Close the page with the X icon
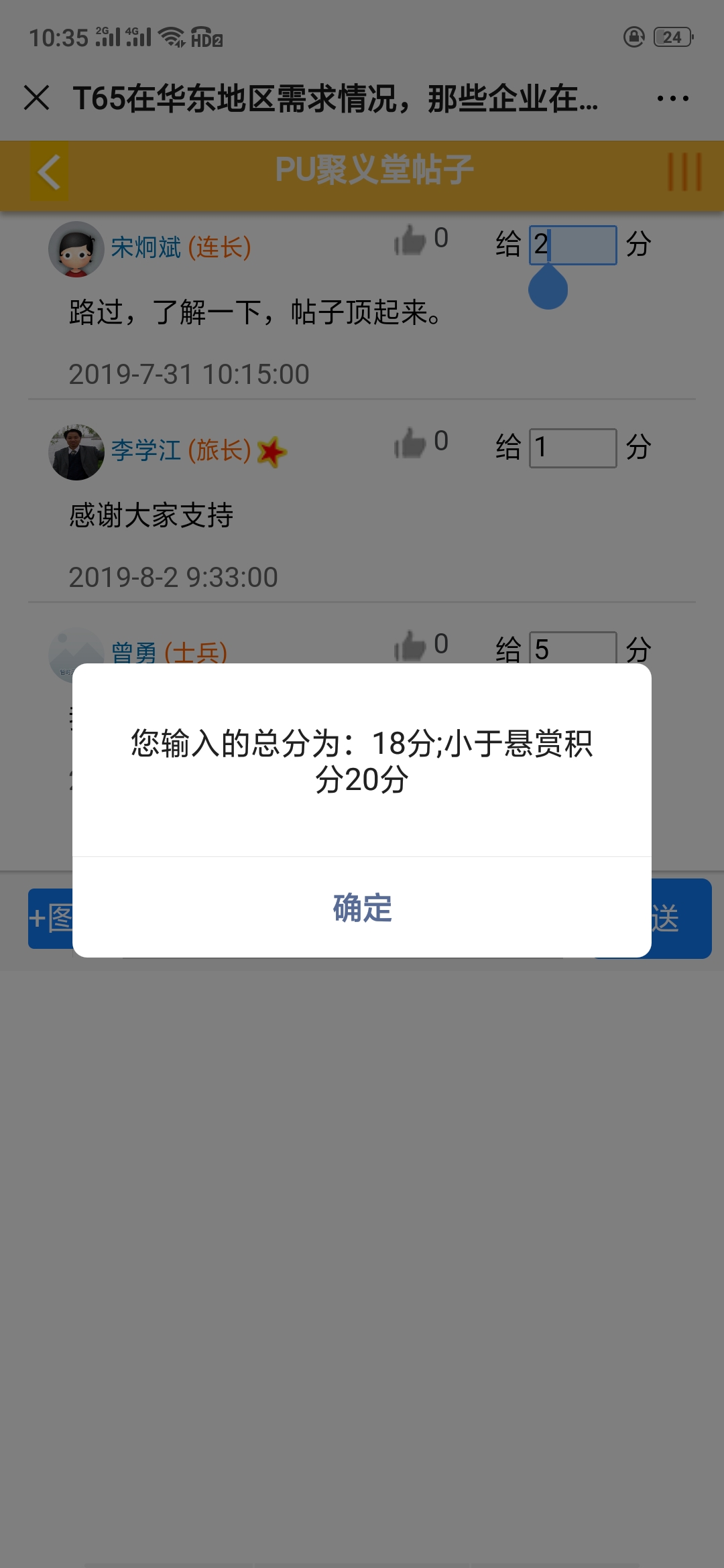This screenshot has width=724, height=1568. tap(37, 98)
